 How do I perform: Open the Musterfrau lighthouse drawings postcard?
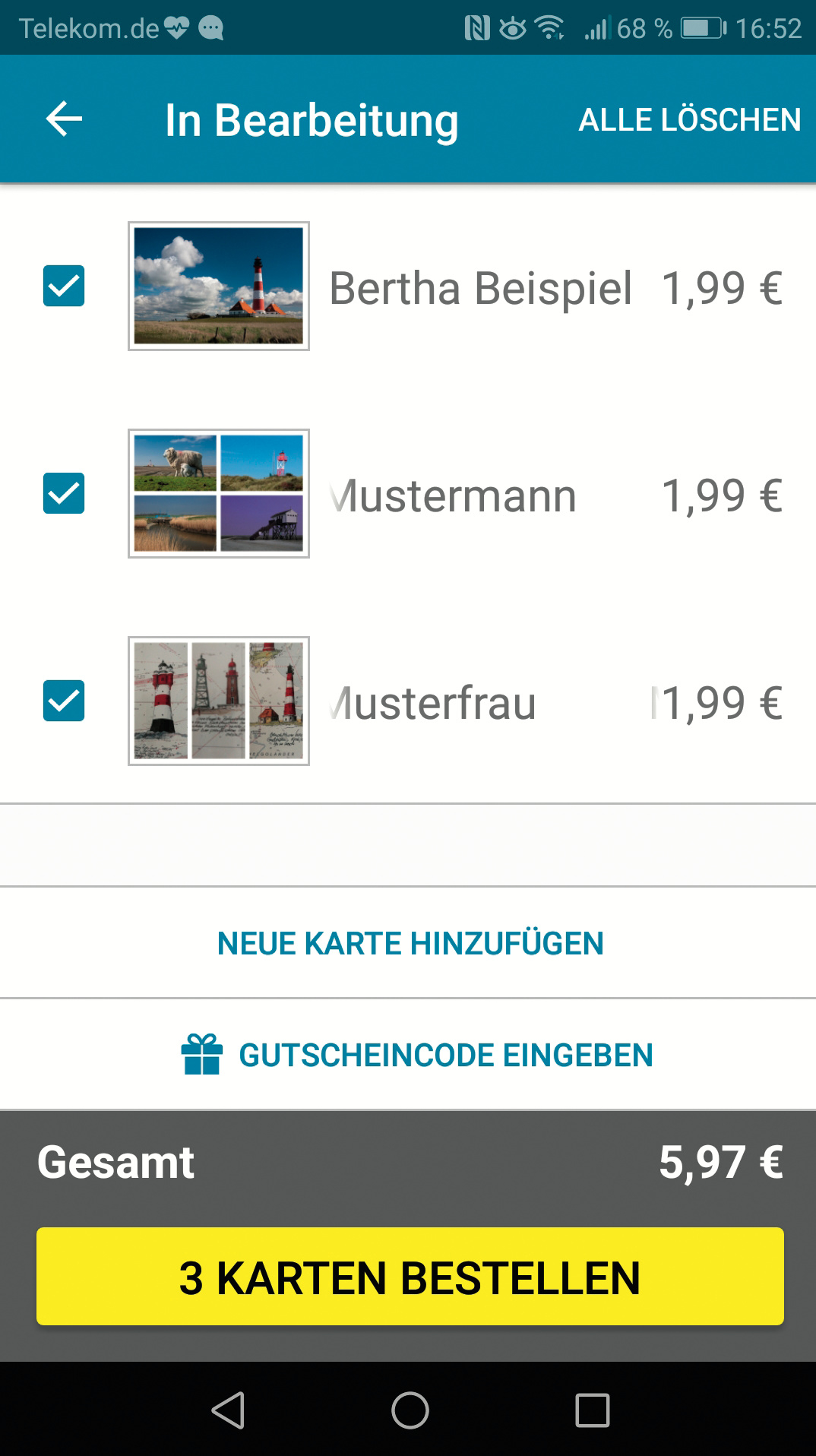coord(219,701)
